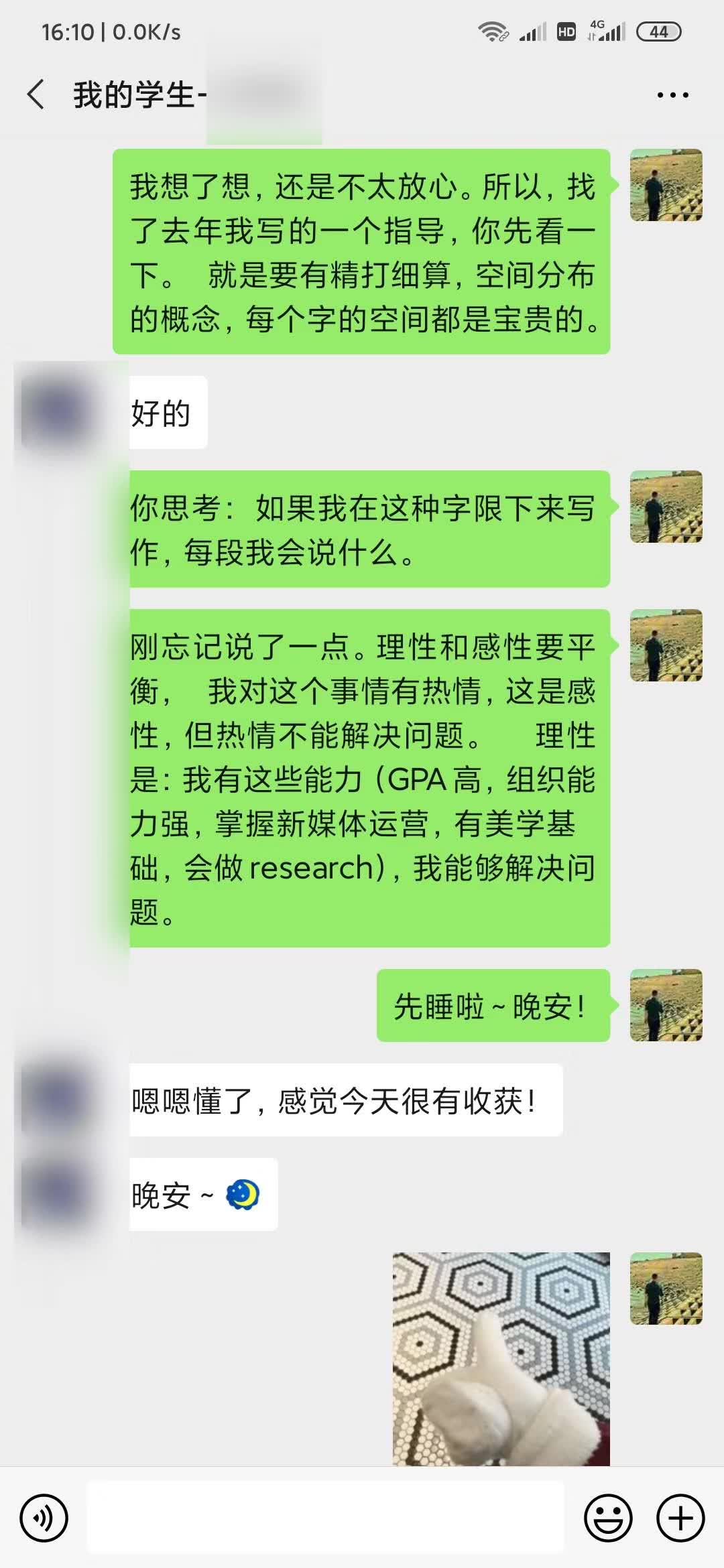Tap the message text input field
Screen dimensions: 724x1568
point(325,1518)
